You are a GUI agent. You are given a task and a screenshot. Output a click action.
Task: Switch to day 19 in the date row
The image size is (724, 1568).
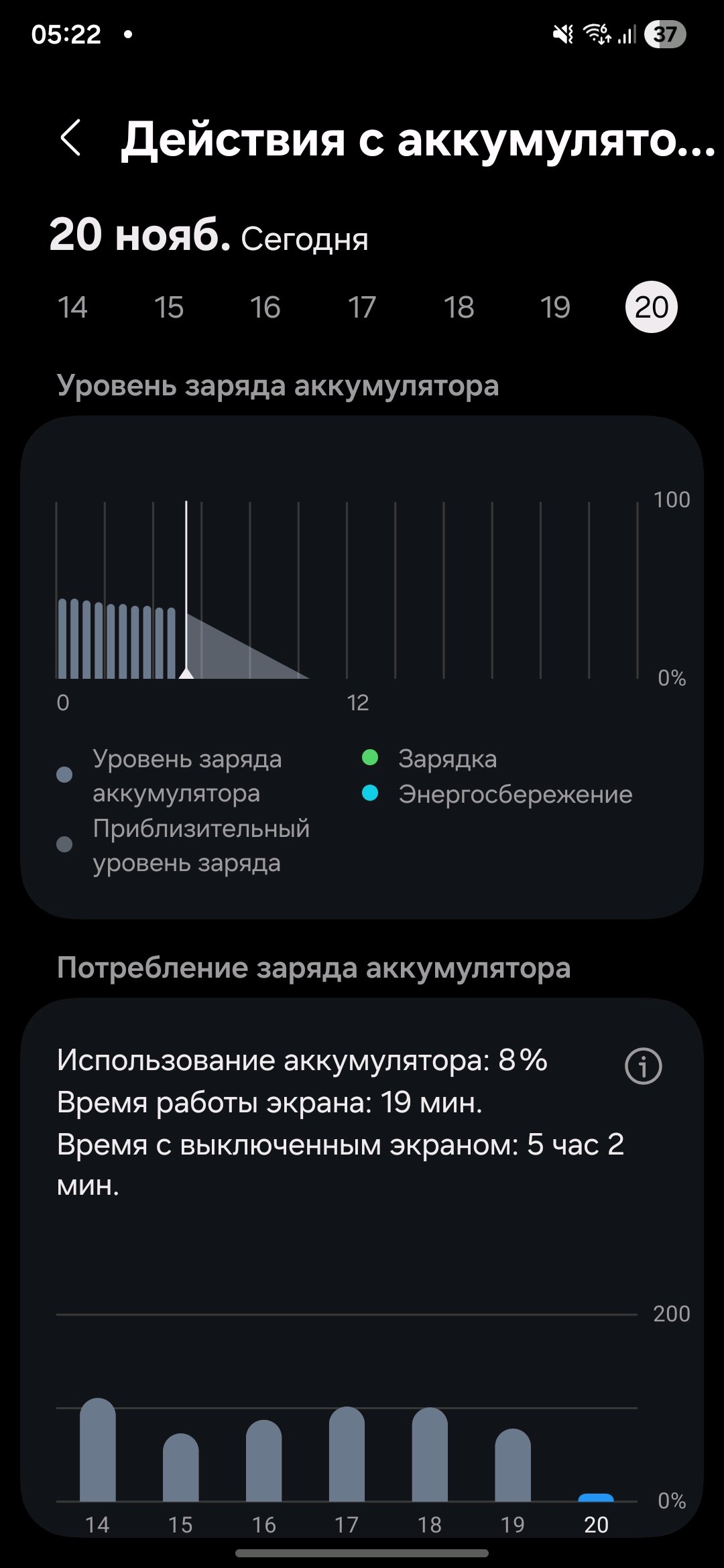click(x=555, y=308)
